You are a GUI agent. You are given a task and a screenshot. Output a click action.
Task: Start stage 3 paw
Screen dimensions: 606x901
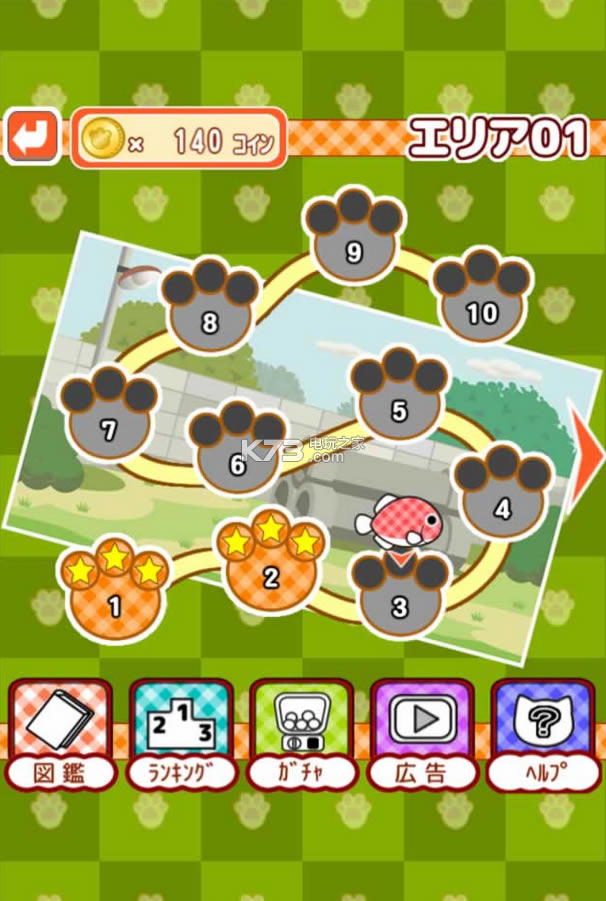pyautogui.click(x=400, y=598)
